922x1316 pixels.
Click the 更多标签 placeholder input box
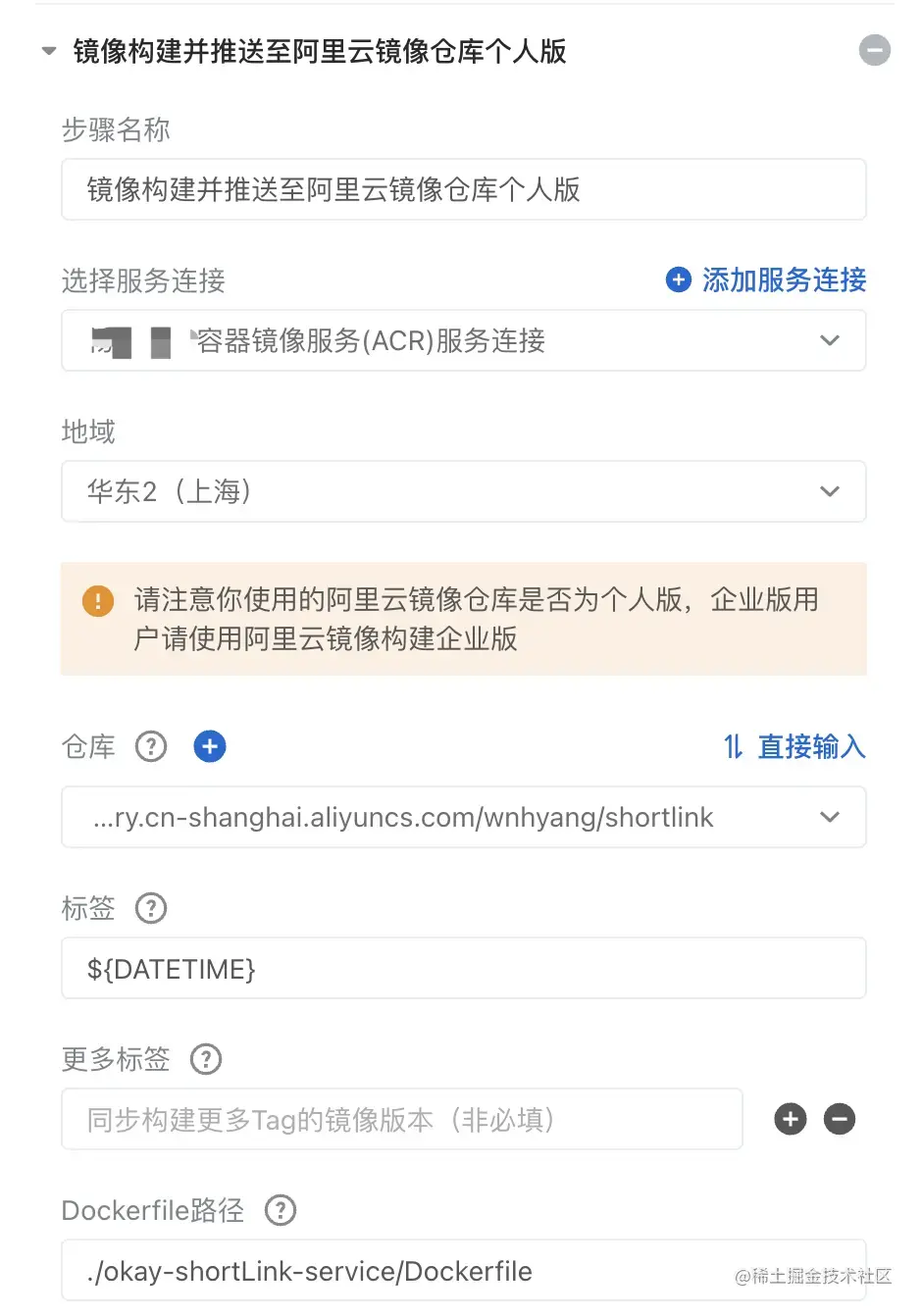[402, 1119]
